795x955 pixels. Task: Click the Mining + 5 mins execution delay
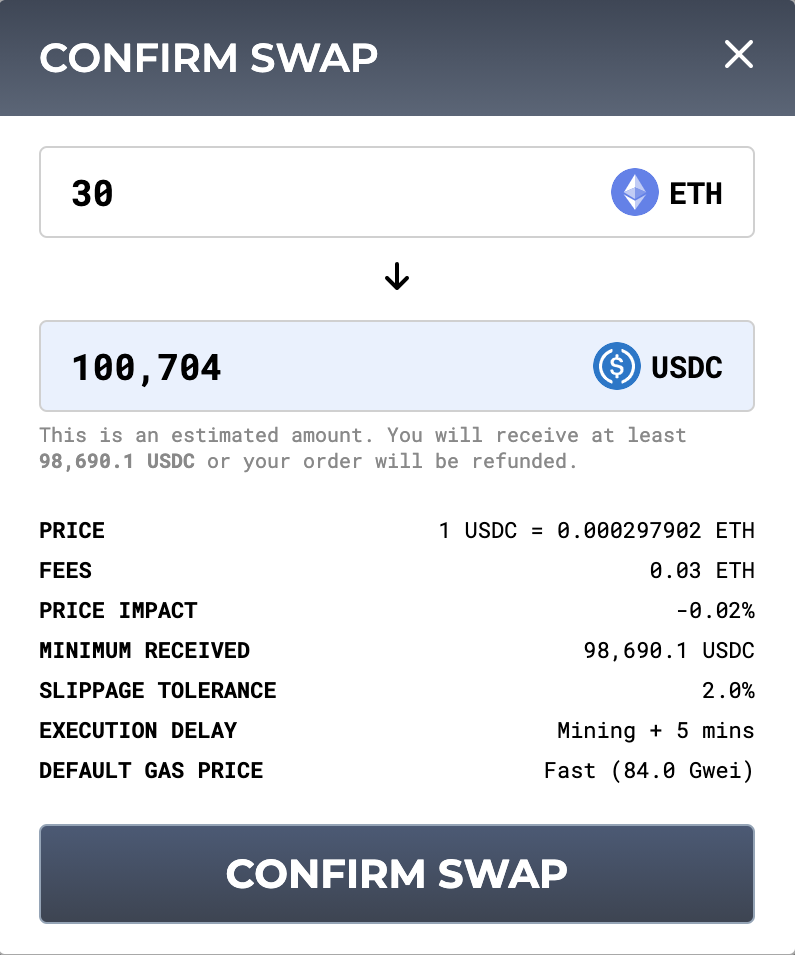(x=655, y=730)
